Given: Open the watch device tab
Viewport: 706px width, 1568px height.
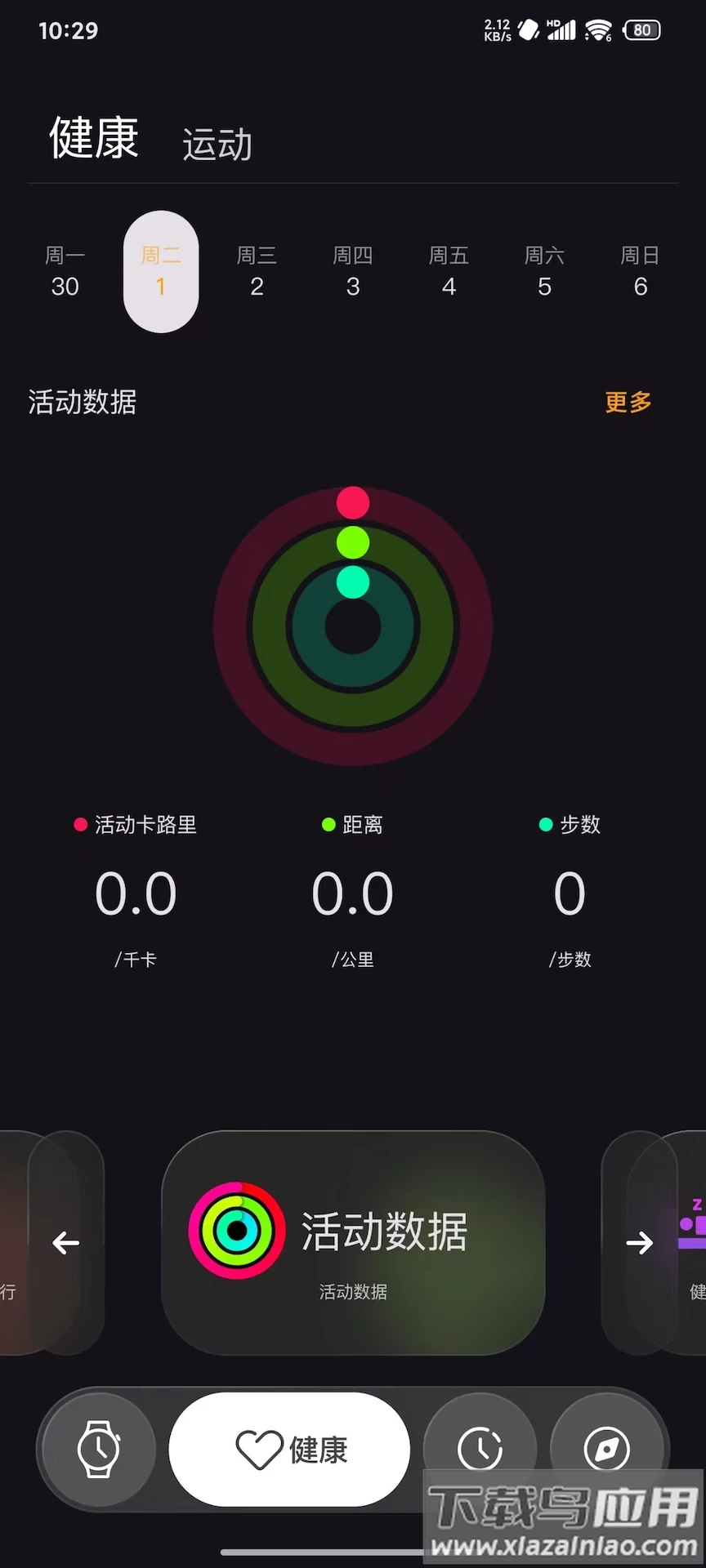Looking at the screenshot, I should point(99,1449).
